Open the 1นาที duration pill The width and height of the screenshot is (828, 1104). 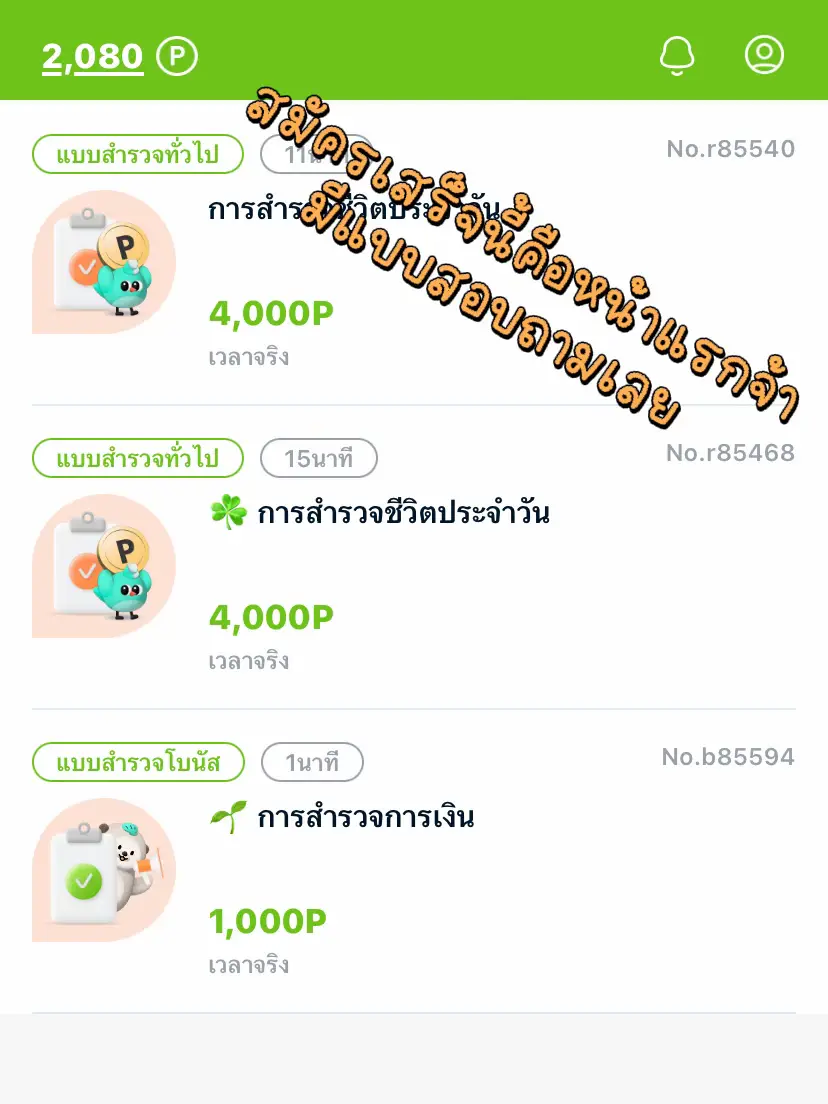[x=312, y=762]
